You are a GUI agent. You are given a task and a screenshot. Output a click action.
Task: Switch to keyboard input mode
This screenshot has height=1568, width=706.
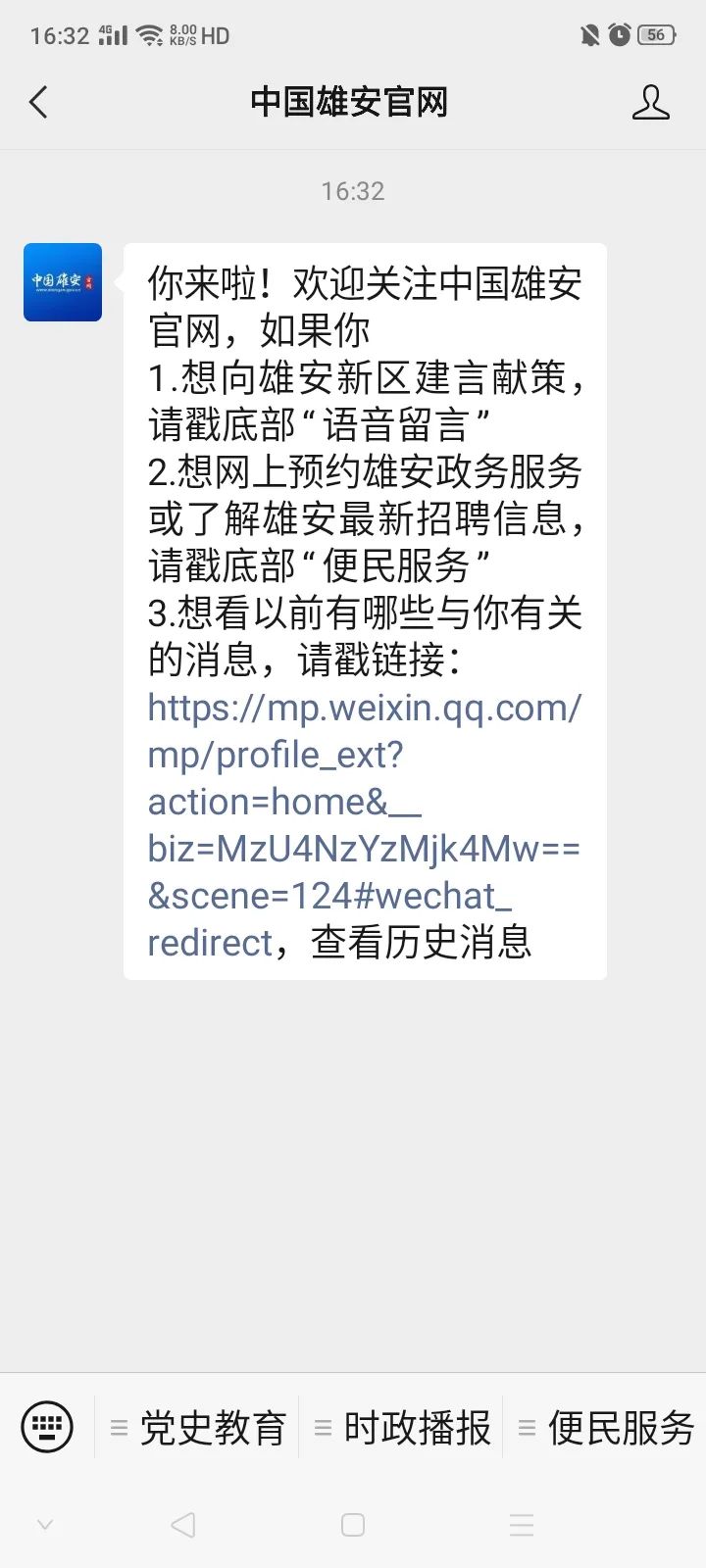click(x=47, y=1427)
